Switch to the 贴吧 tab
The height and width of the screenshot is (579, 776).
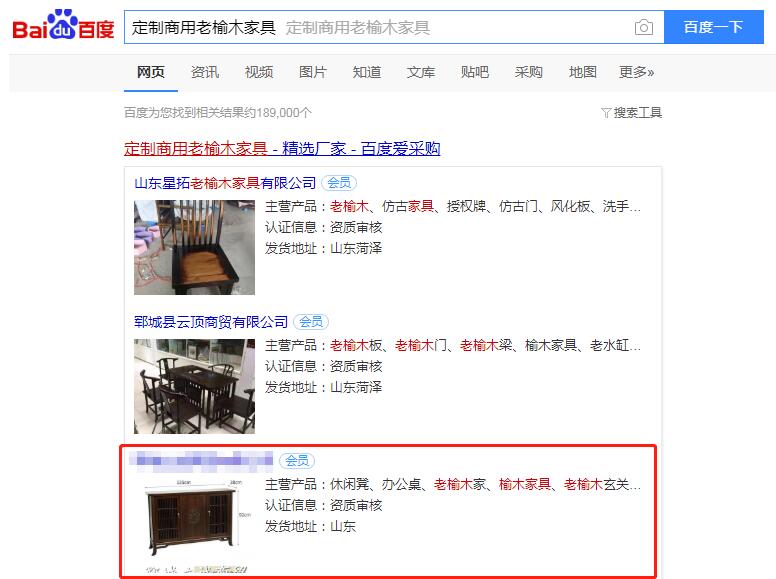coord(475,72)
